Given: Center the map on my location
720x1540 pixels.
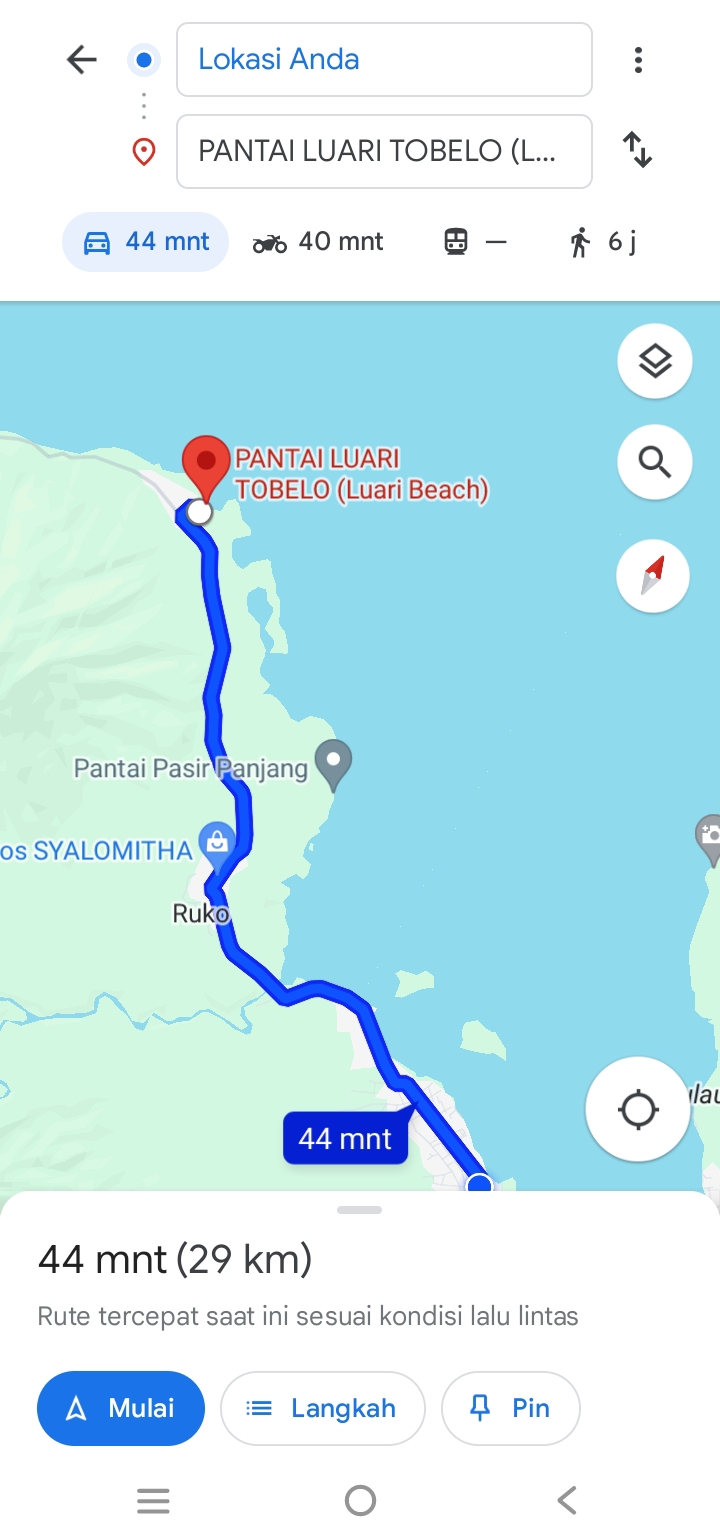Looking at the screenshot, I should 638,1109.
